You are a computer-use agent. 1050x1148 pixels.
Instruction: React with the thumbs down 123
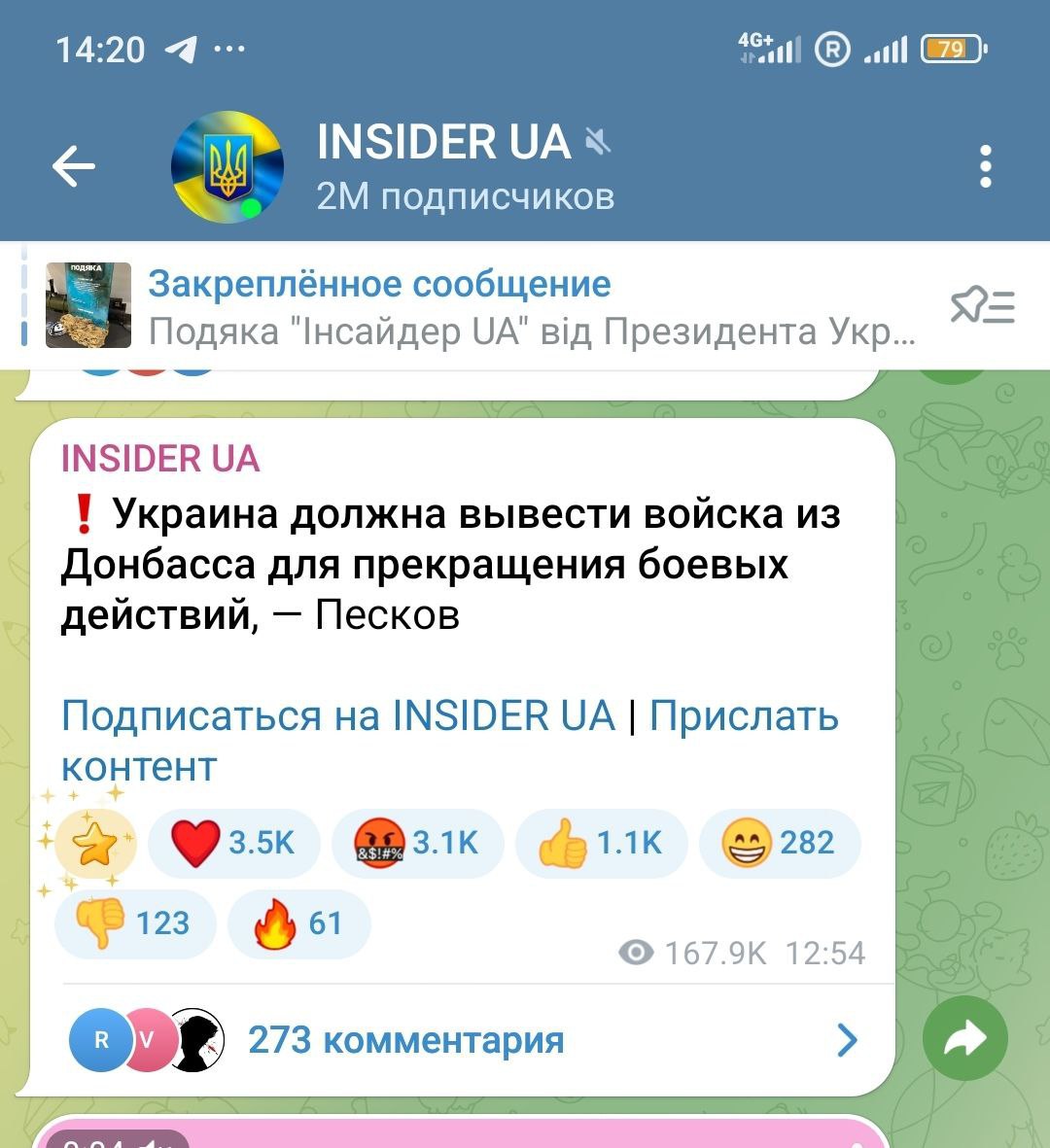coord(134,922)
